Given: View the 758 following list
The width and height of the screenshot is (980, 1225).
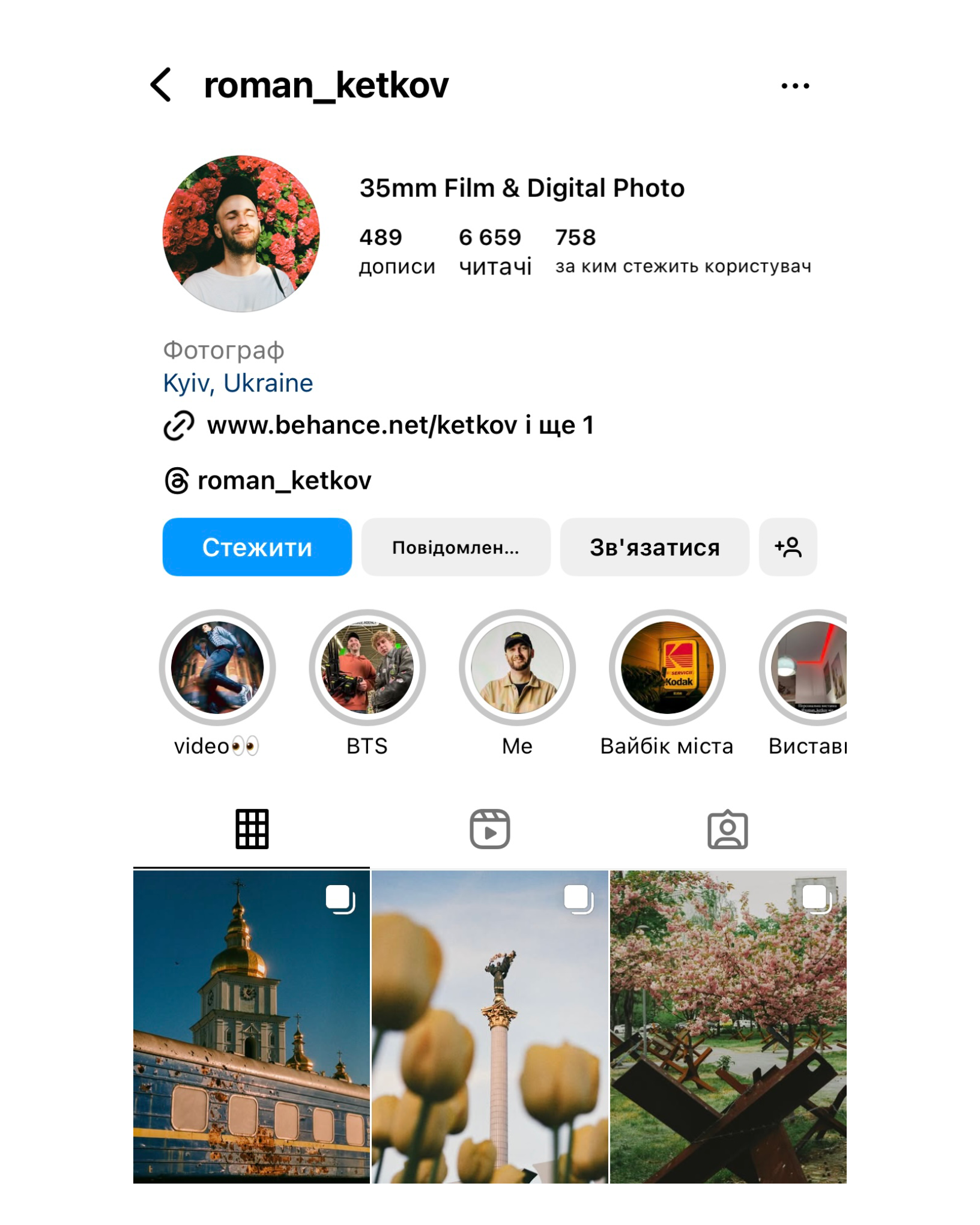Looking at the screenshot, I should (x=682, y=251).
